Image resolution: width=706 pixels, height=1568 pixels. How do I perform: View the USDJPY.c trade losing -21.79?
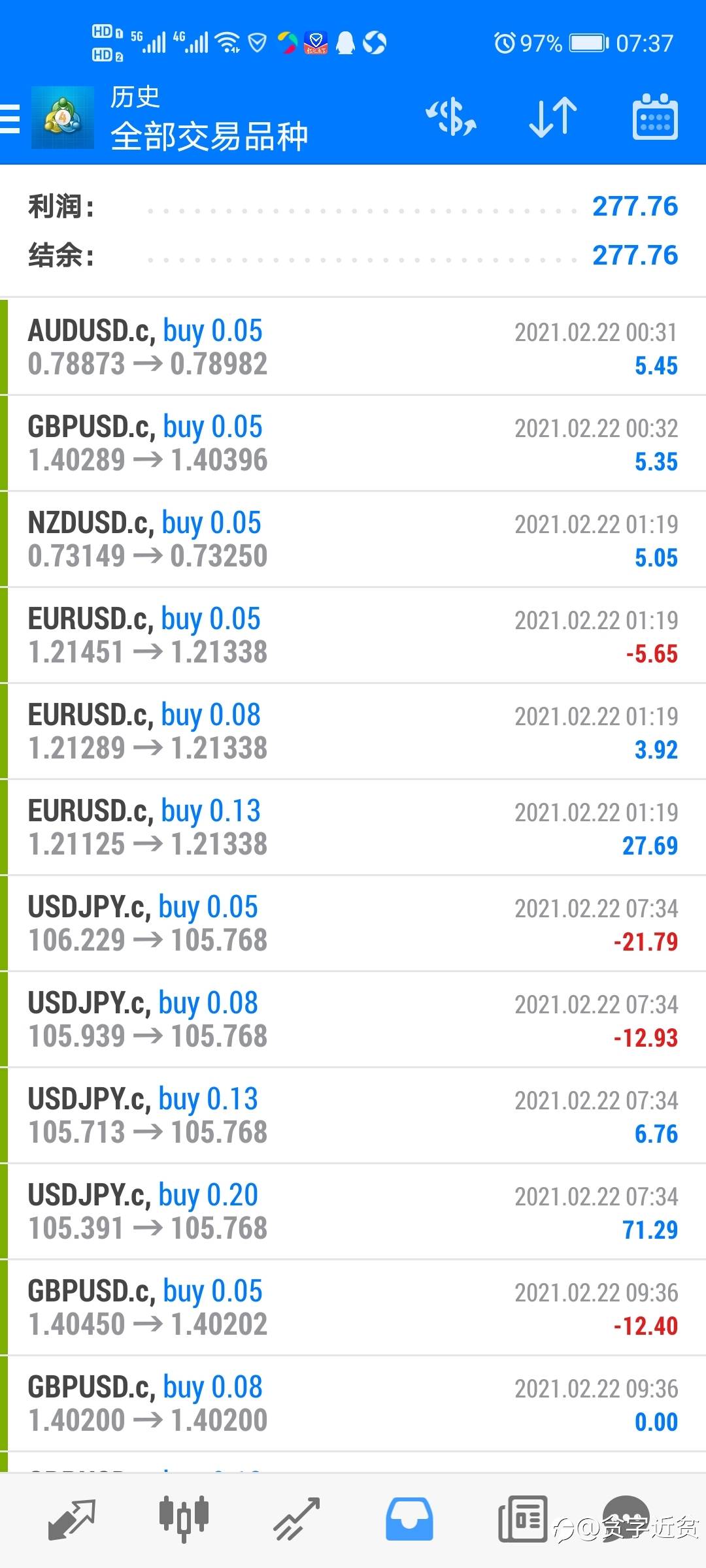click(x=353, y=924)
